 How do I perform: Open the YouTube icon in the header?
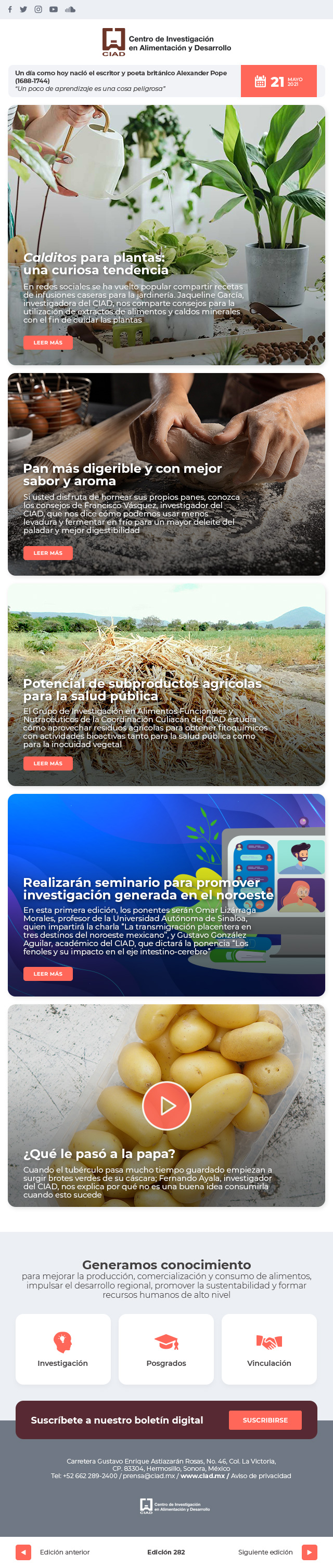54,10
